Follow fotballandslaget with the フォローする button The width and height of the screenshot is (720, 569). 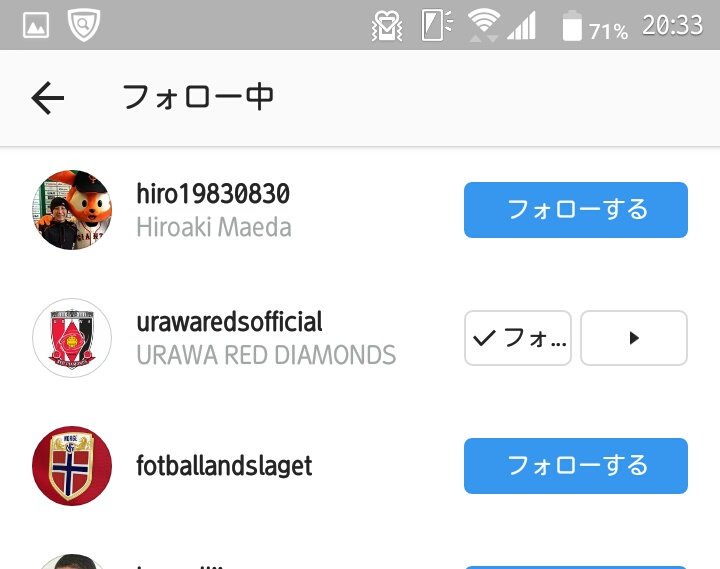pos(575,466)
